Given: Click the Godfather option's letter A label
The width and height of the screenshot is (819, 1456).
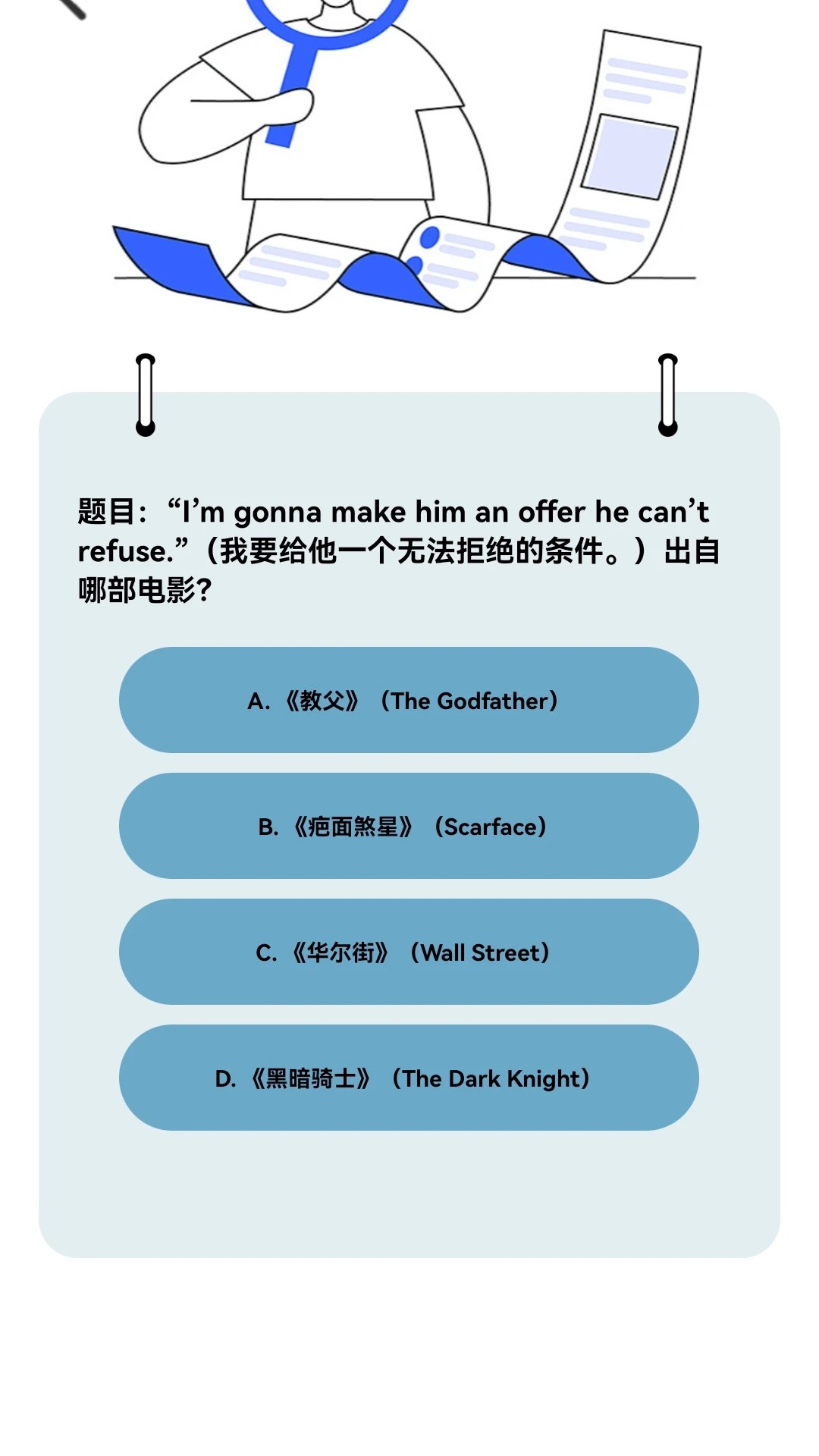Looking at the screenshot, I should coord(259,701).
